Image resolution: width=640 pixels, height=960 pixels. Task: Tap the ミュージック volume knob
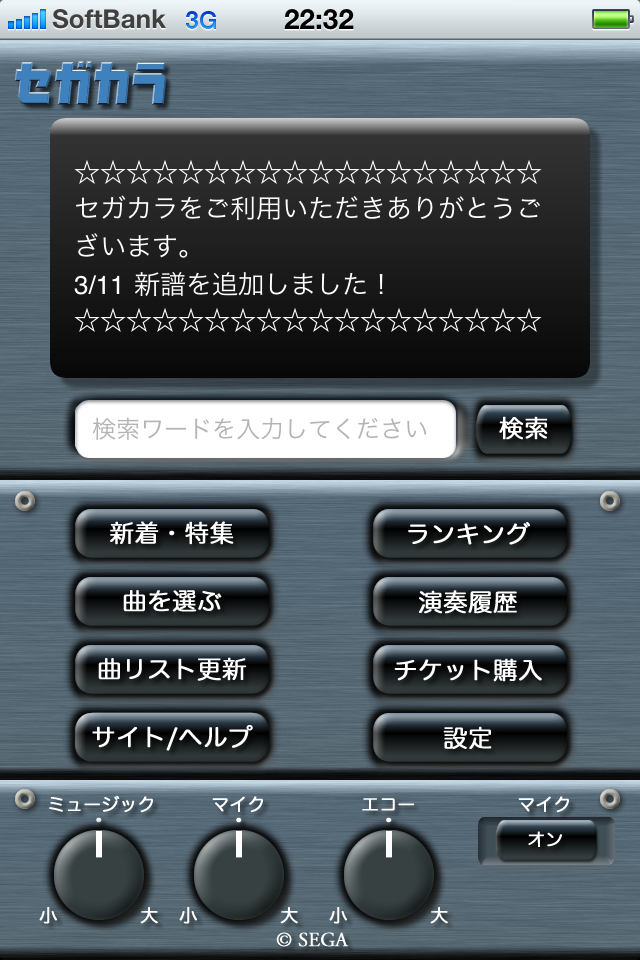pos(99,873)
